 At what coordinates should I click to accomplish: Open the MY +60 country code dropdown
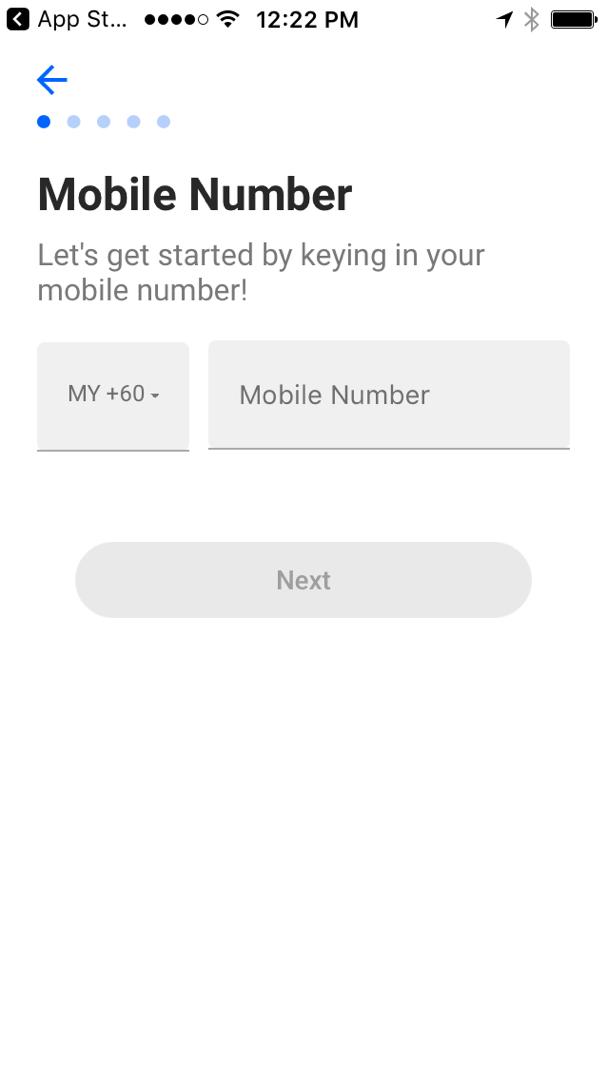click(x=113, y=396)
